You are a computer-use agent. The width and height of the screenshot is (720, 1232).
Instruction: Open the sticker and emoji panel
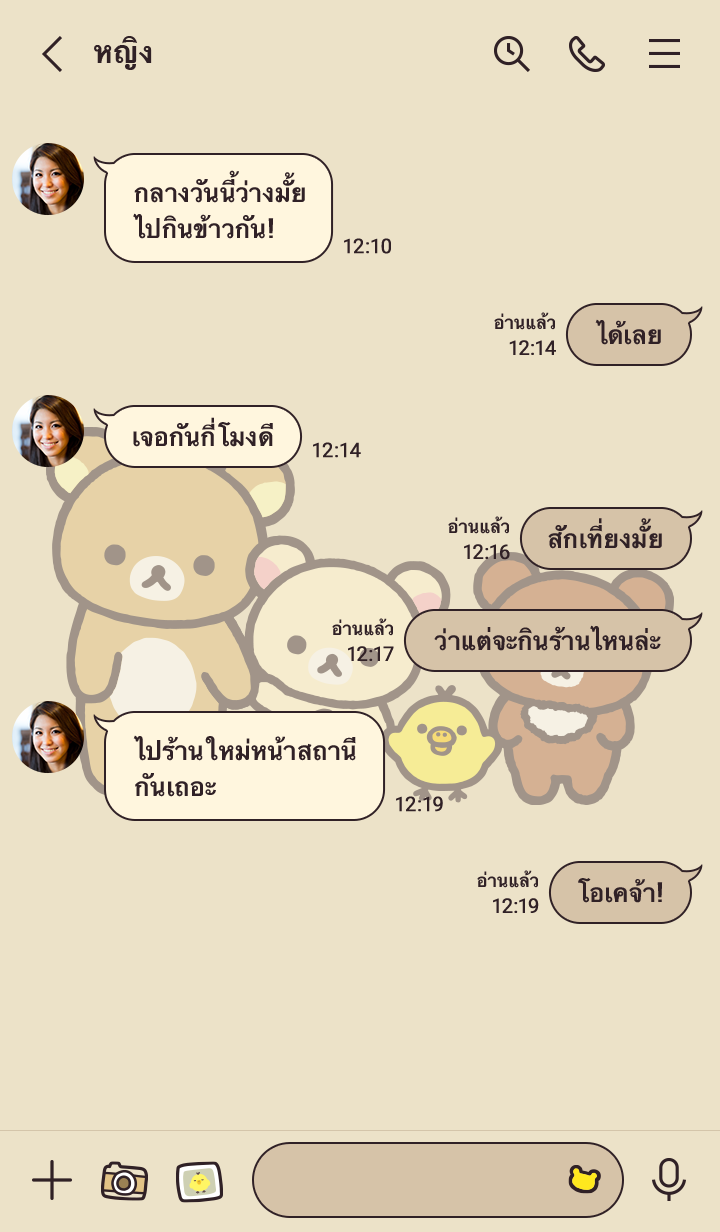584,1180
